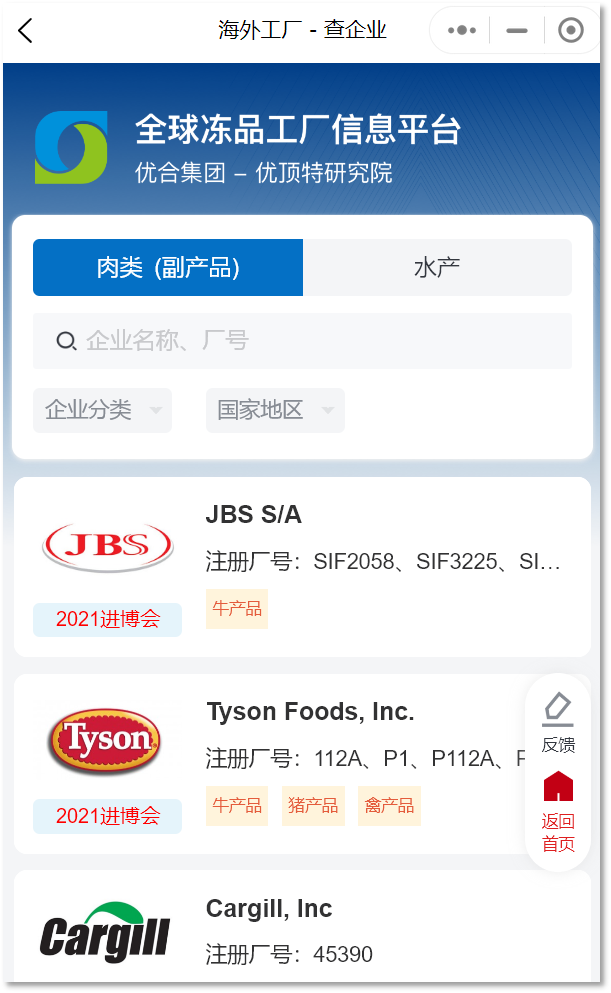Open the mini program three-dot menu
This screenshot has width=611, height=993.
point(462,30)
